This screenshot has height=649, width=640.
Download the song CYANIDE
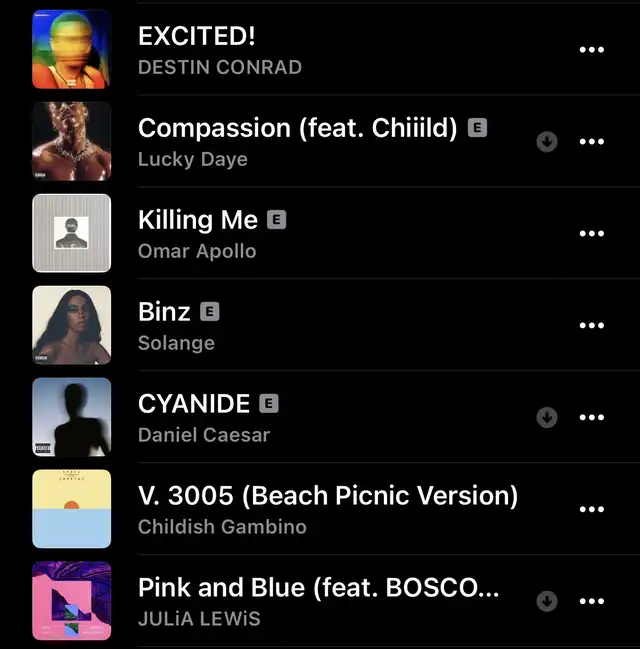(547, 418)
